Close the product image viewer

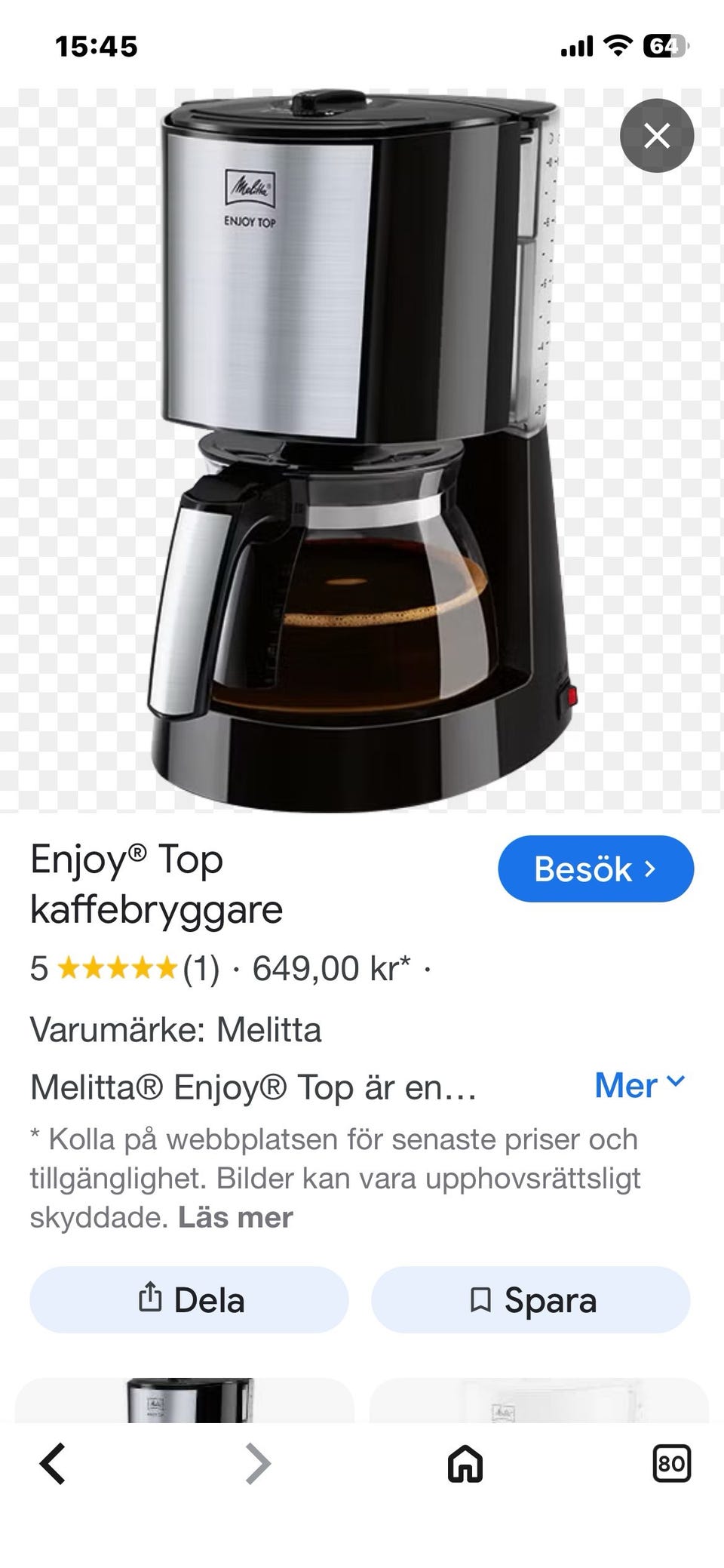(656, 136)
